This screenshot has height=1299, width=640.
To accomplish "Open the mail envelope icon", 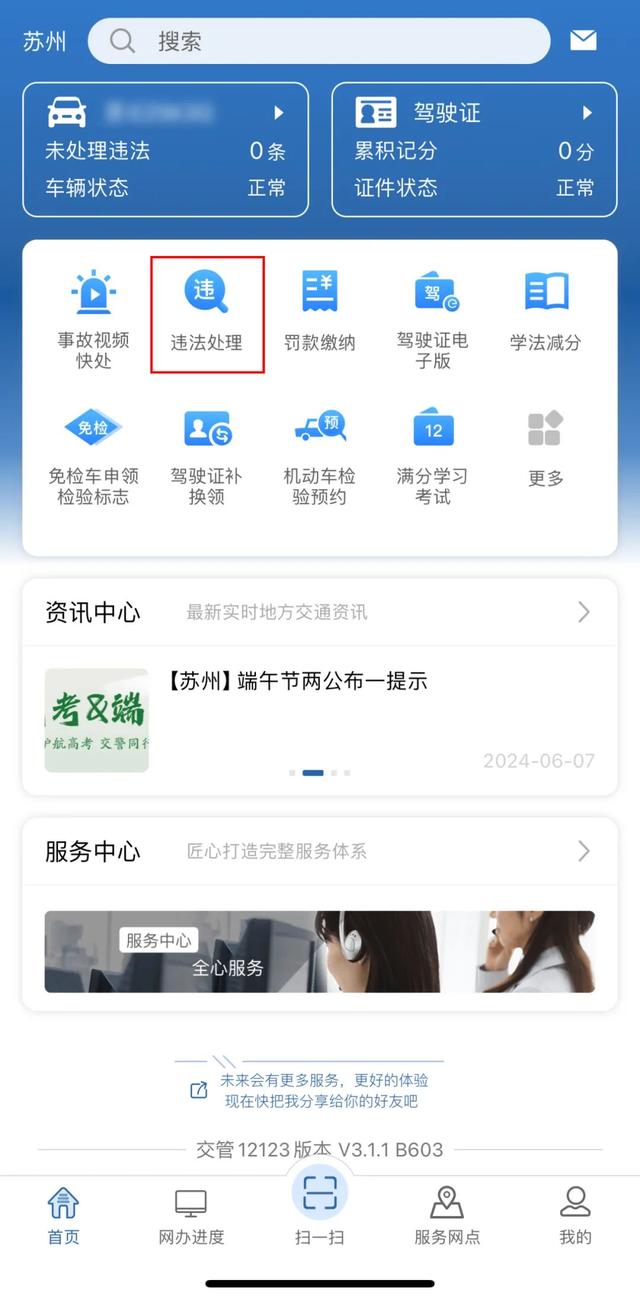I will click(x=583, y=41).
